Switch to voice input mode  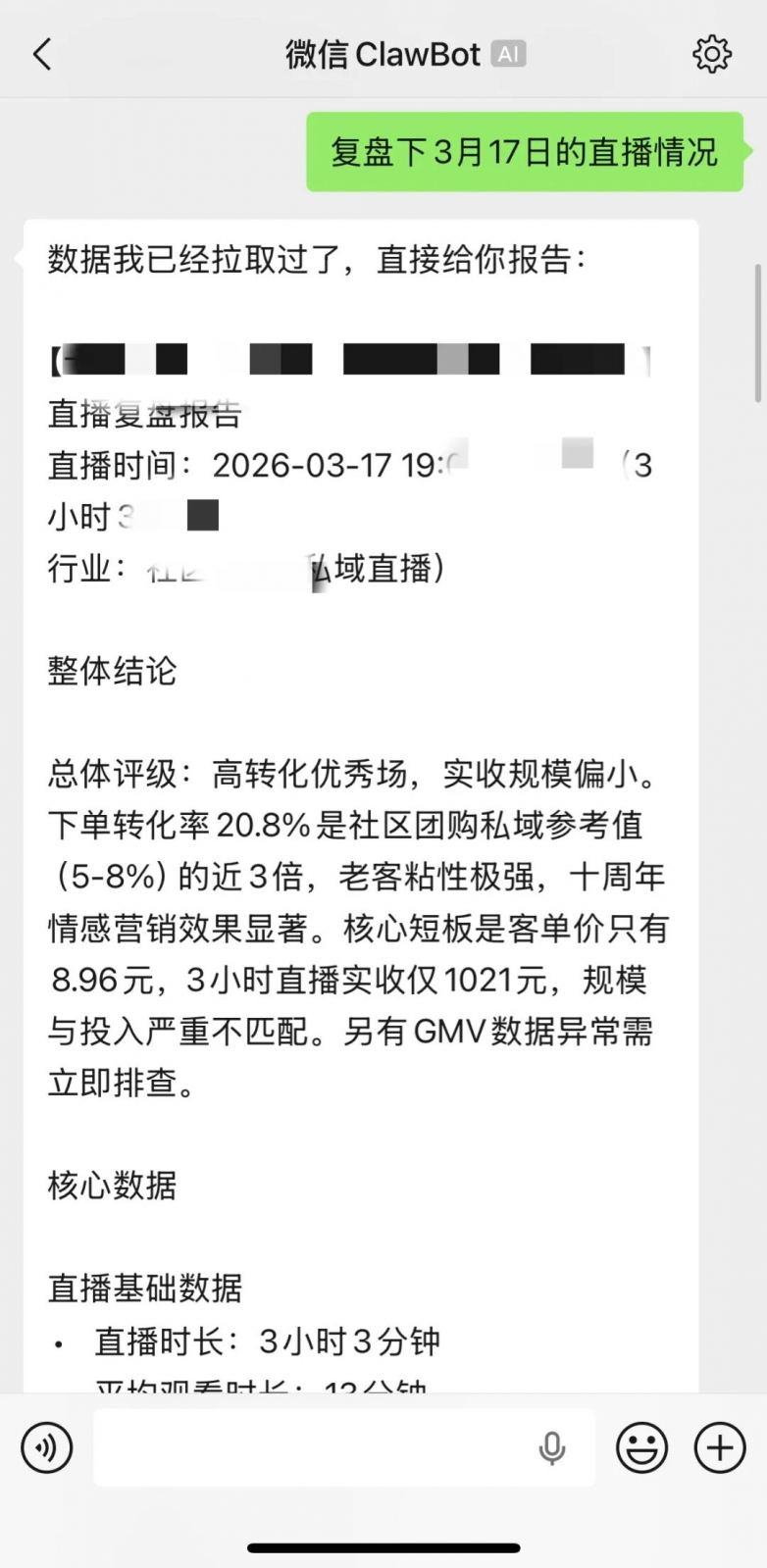pos(47,1447)
